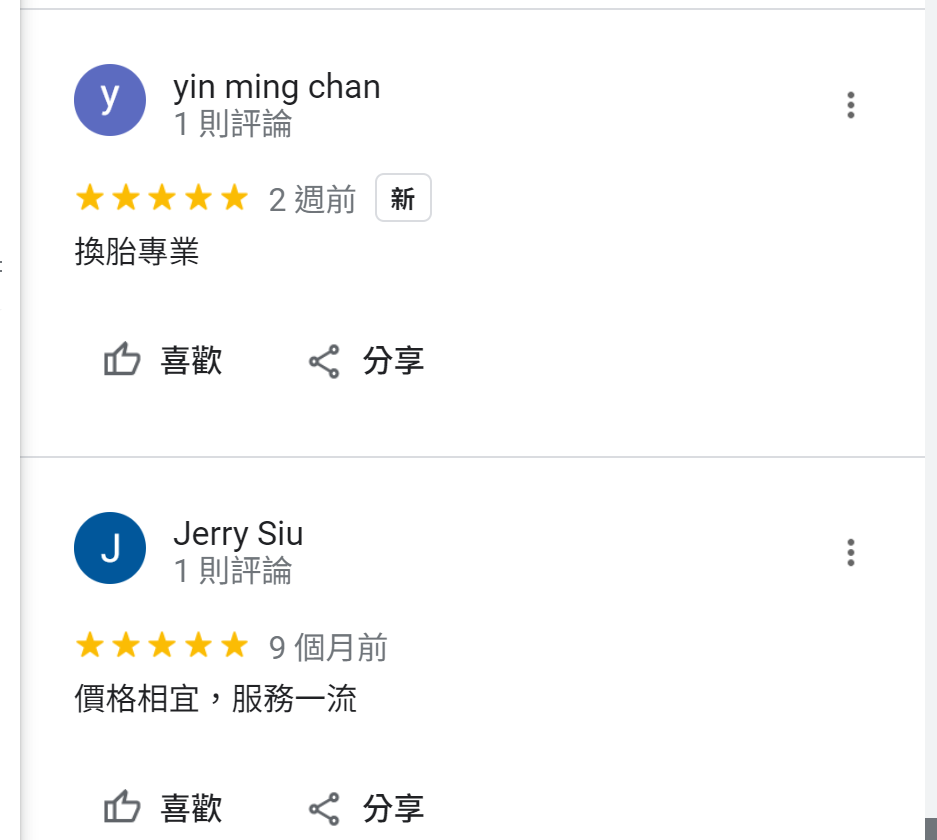Like Jerry Siu's 價格相宜 review

click(163, 808)
